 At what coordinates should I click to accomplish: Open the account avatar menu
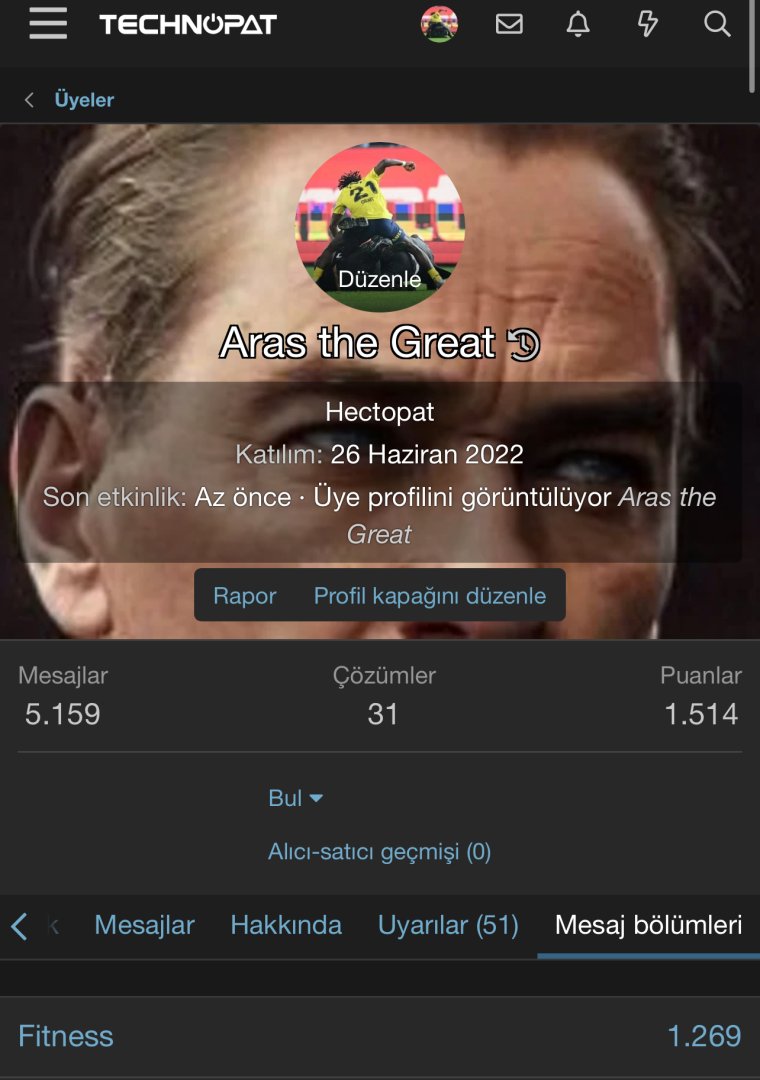[439, 25]
